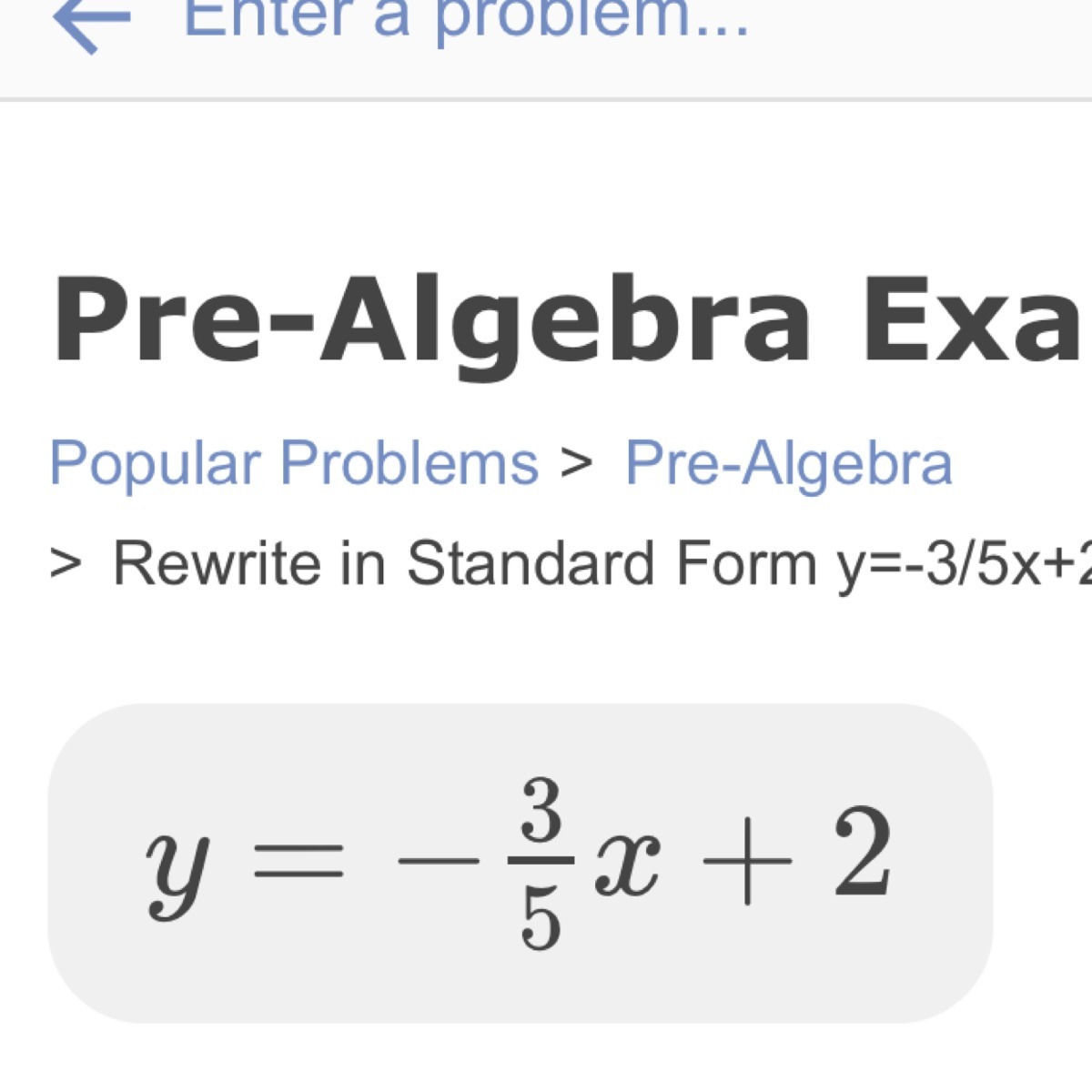The height and width of the screenshot is (1092, 1092).
Task: Go to the Pre-Algebra breadcrumb link
Action: pyautogui.click(x=788, y=463)
